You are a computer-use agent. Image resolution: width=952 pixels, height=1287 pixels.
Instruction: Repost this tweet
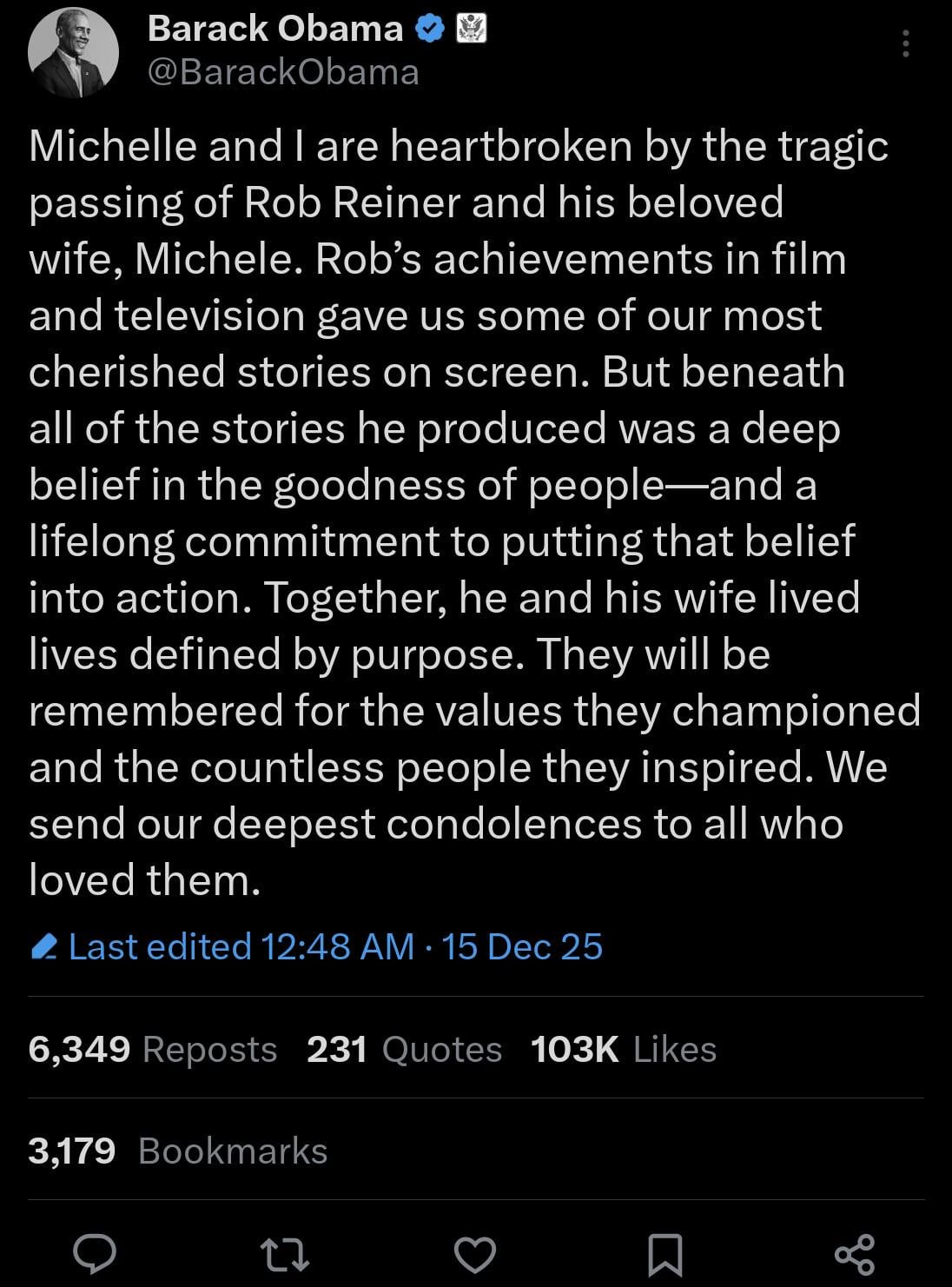click(285, 1254)
